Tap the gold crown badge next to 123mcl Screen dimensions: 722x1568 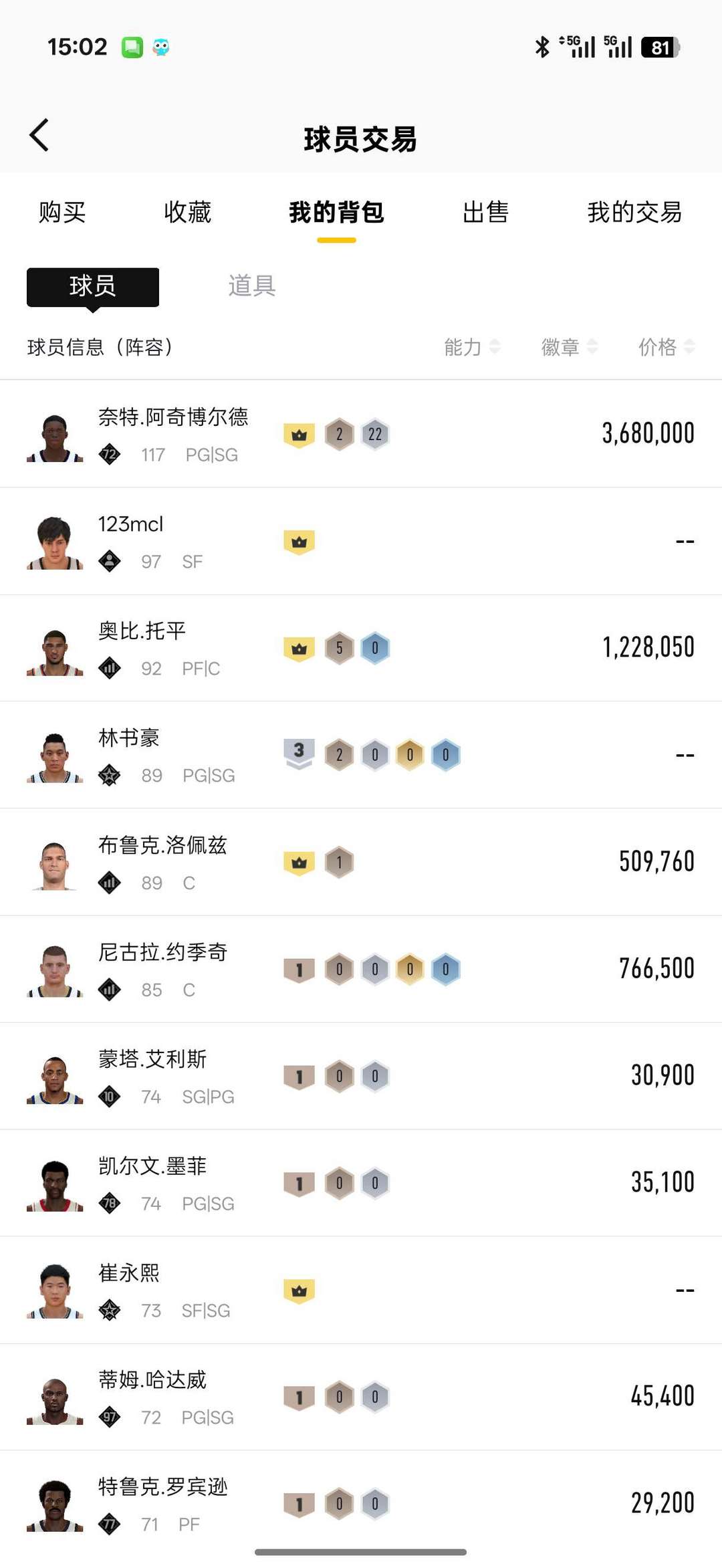coord(299,540)
